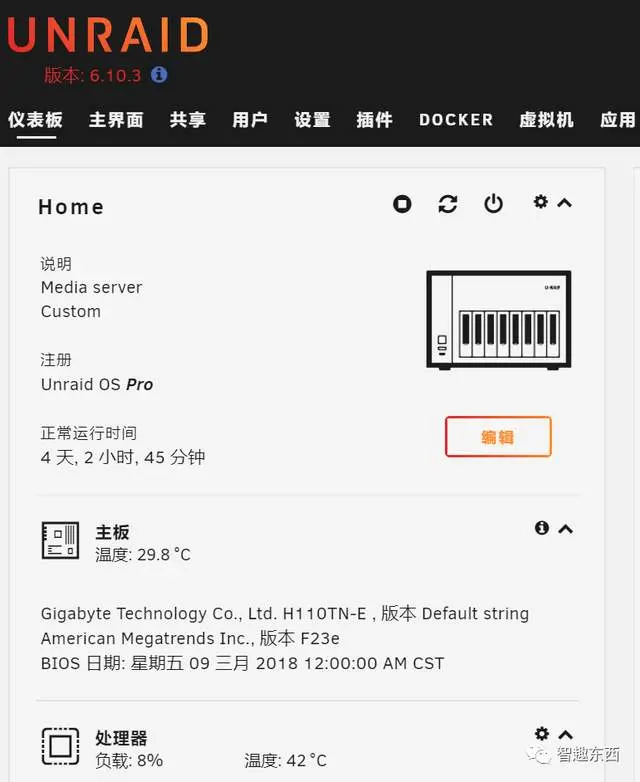Screen dimensions: 640x782
Task: Open the 共享 tab
Action: [188, 120]
